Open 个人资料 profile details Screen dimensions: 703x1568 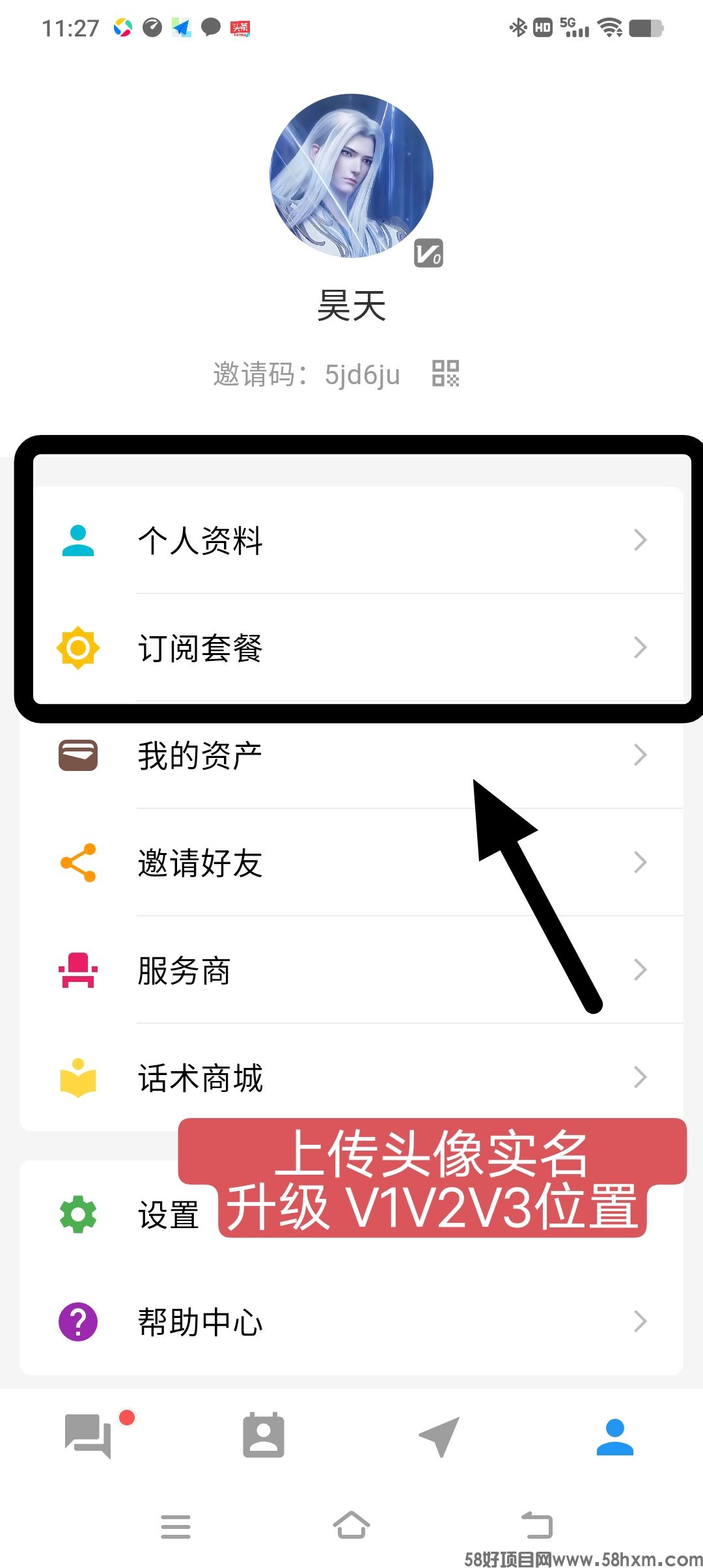click(x=351, y=540)
